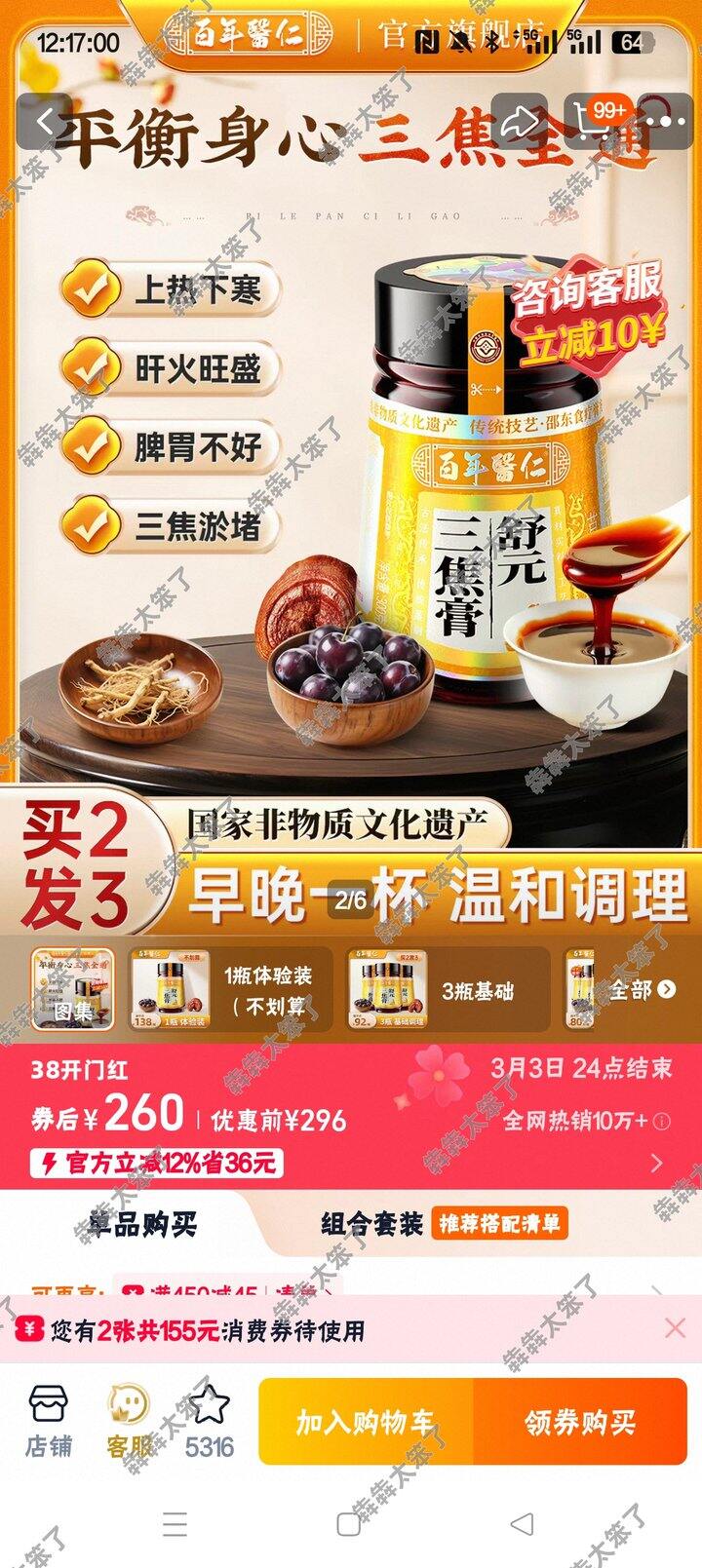Select the 图集 thumbnail
702x1568 pixels.
(72, 989)
